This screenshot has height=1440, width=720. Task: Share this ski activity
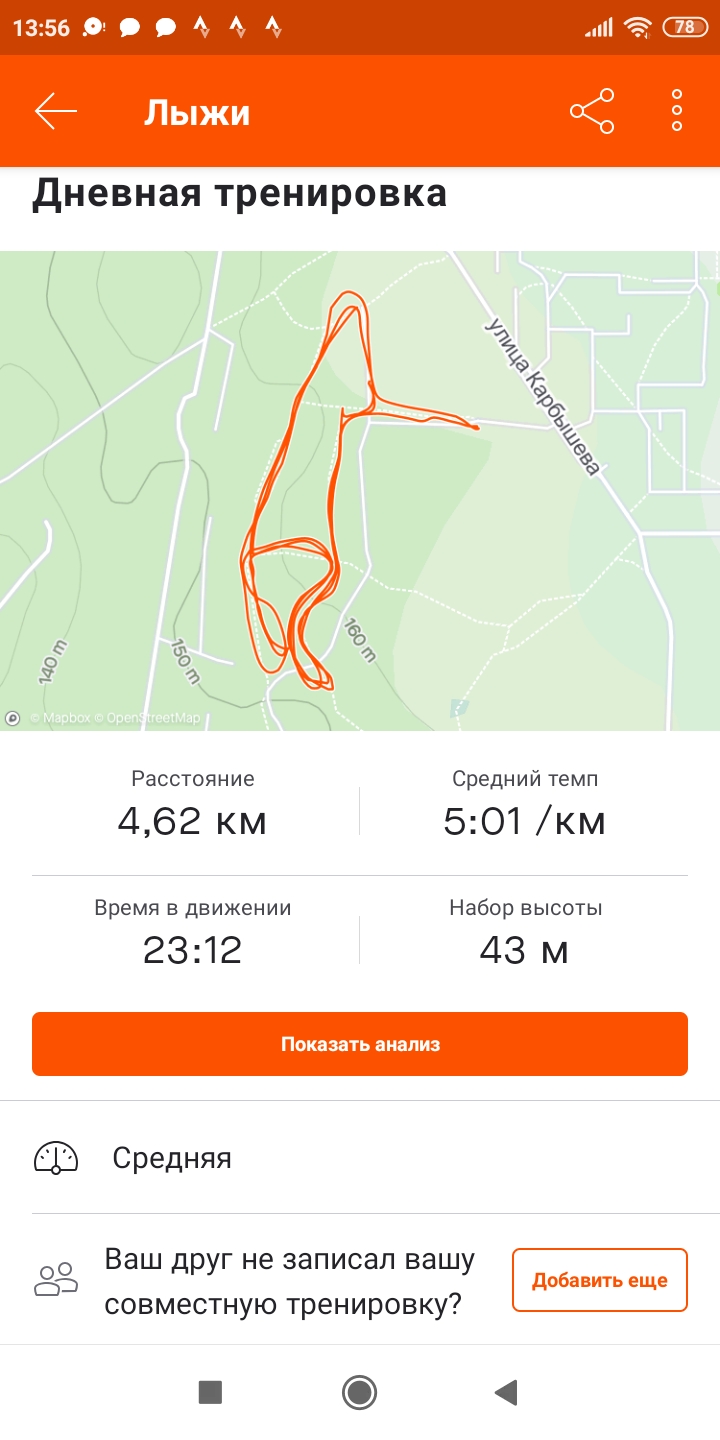[592, 111]
